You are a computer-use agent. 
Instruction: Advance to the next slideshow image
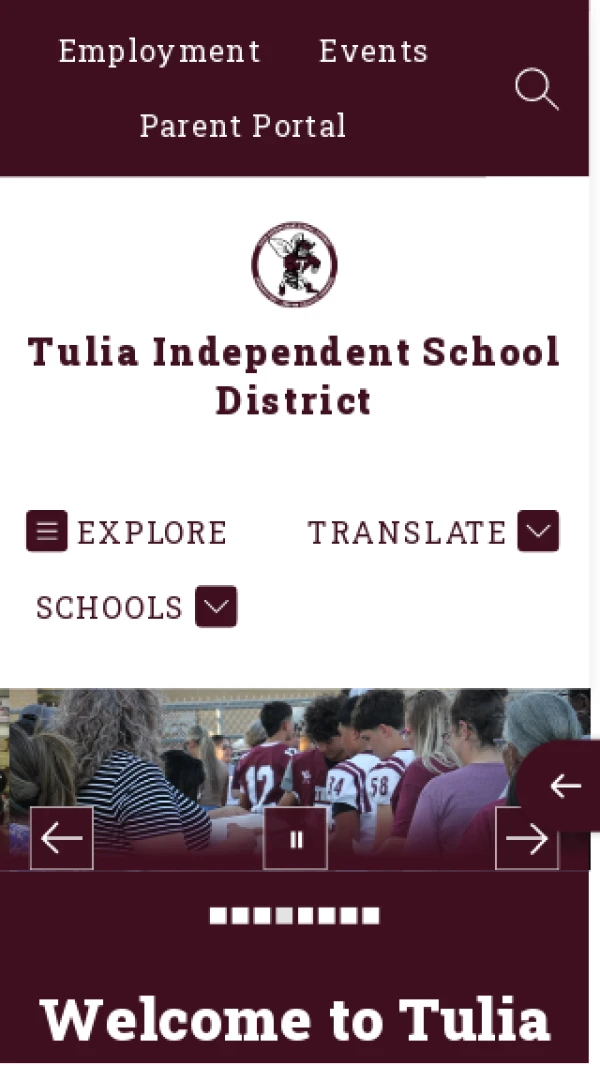(x=527, y=838)
